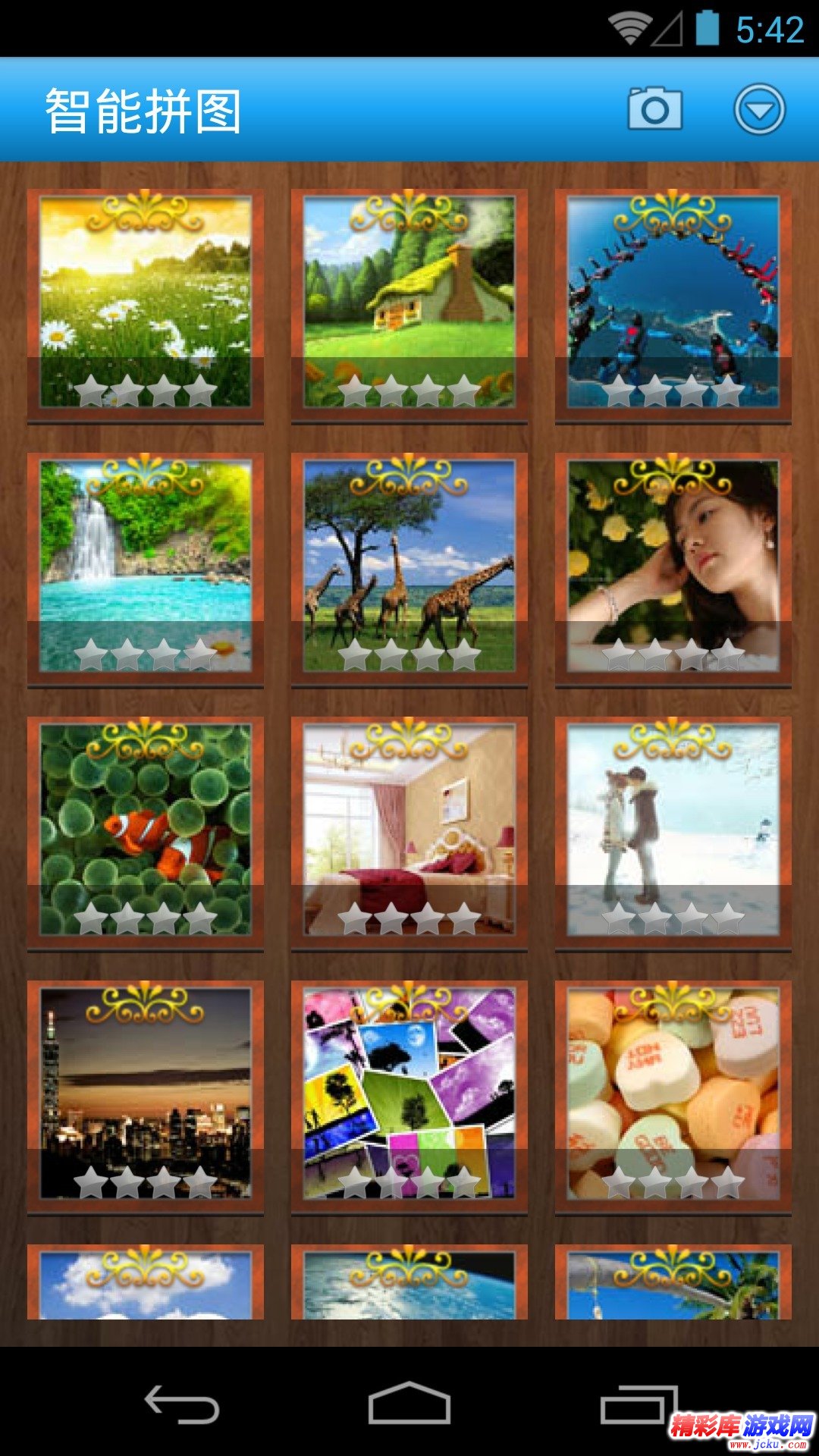Go back with the system back button

[182, 1404]
